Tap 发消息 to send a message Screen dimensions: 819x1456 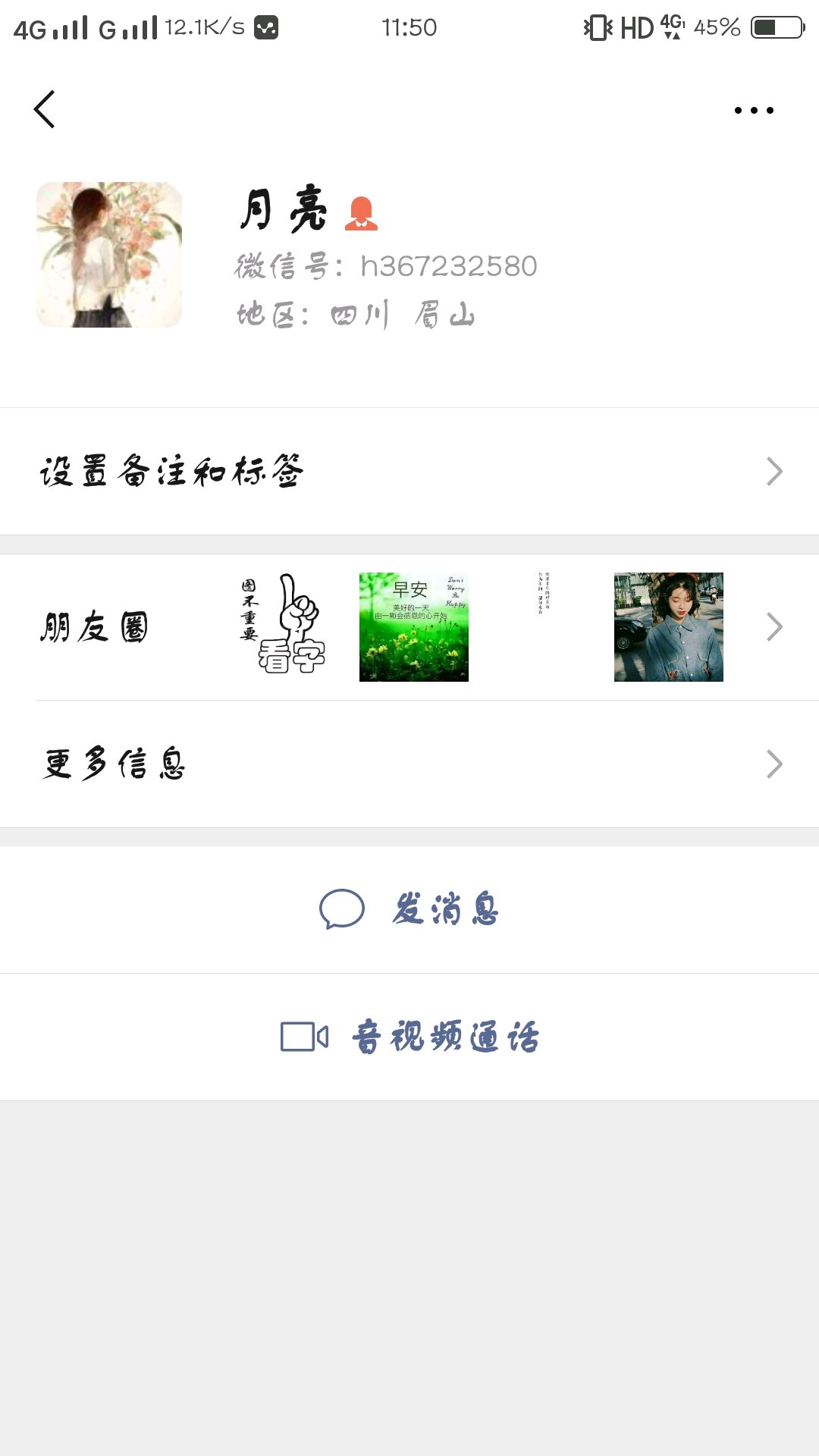[409, 909]
